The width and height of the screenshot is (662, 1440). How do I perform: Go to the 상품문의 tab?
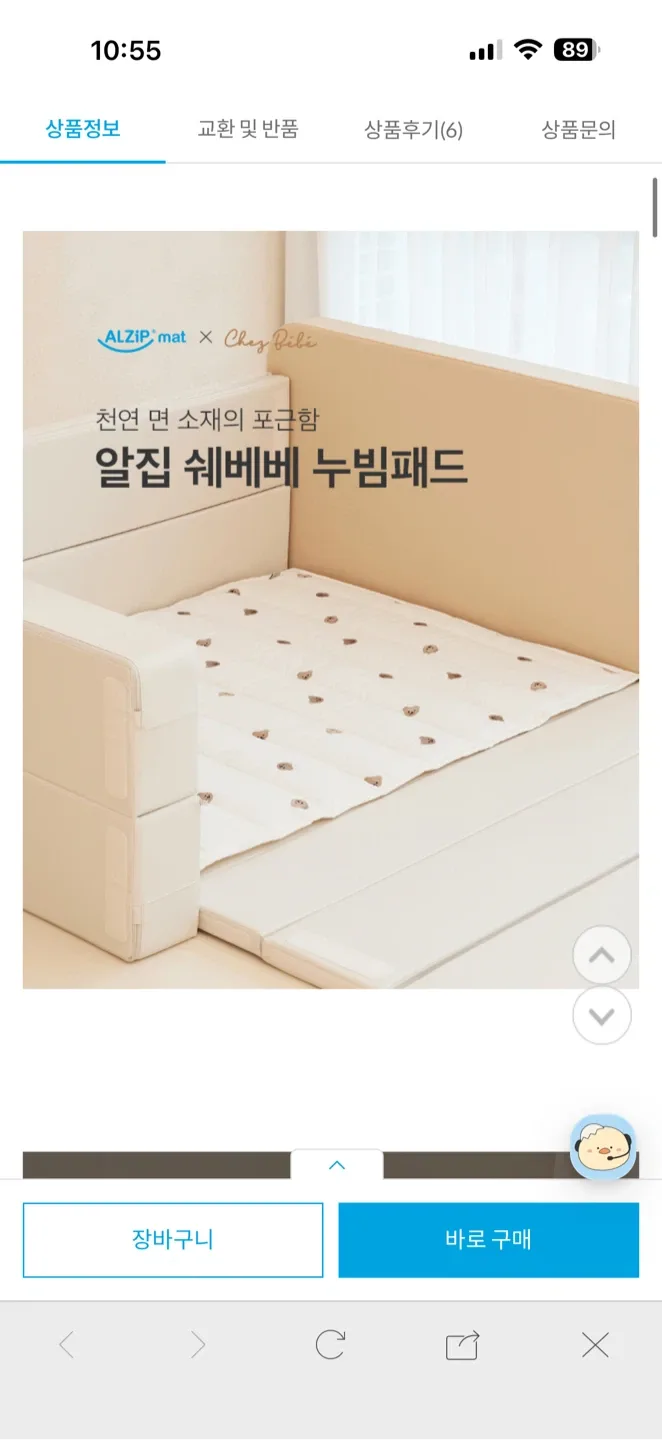tap(578, 129)
